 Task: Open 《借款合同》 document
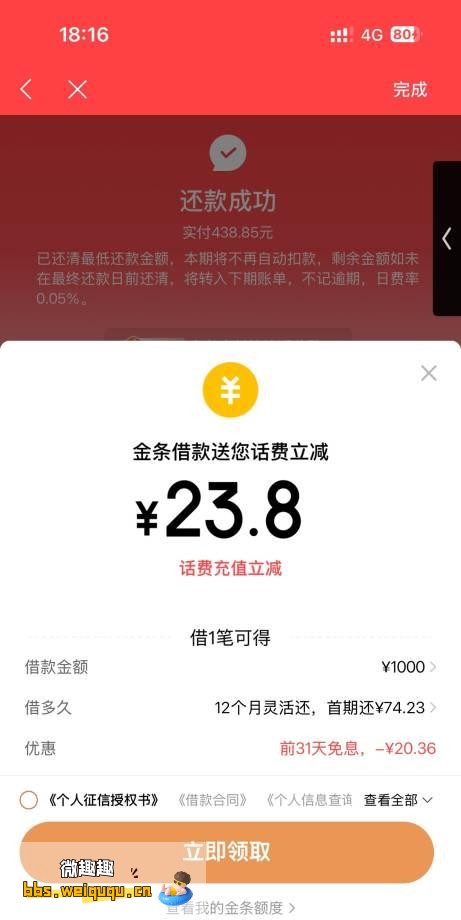click(212, 800)
